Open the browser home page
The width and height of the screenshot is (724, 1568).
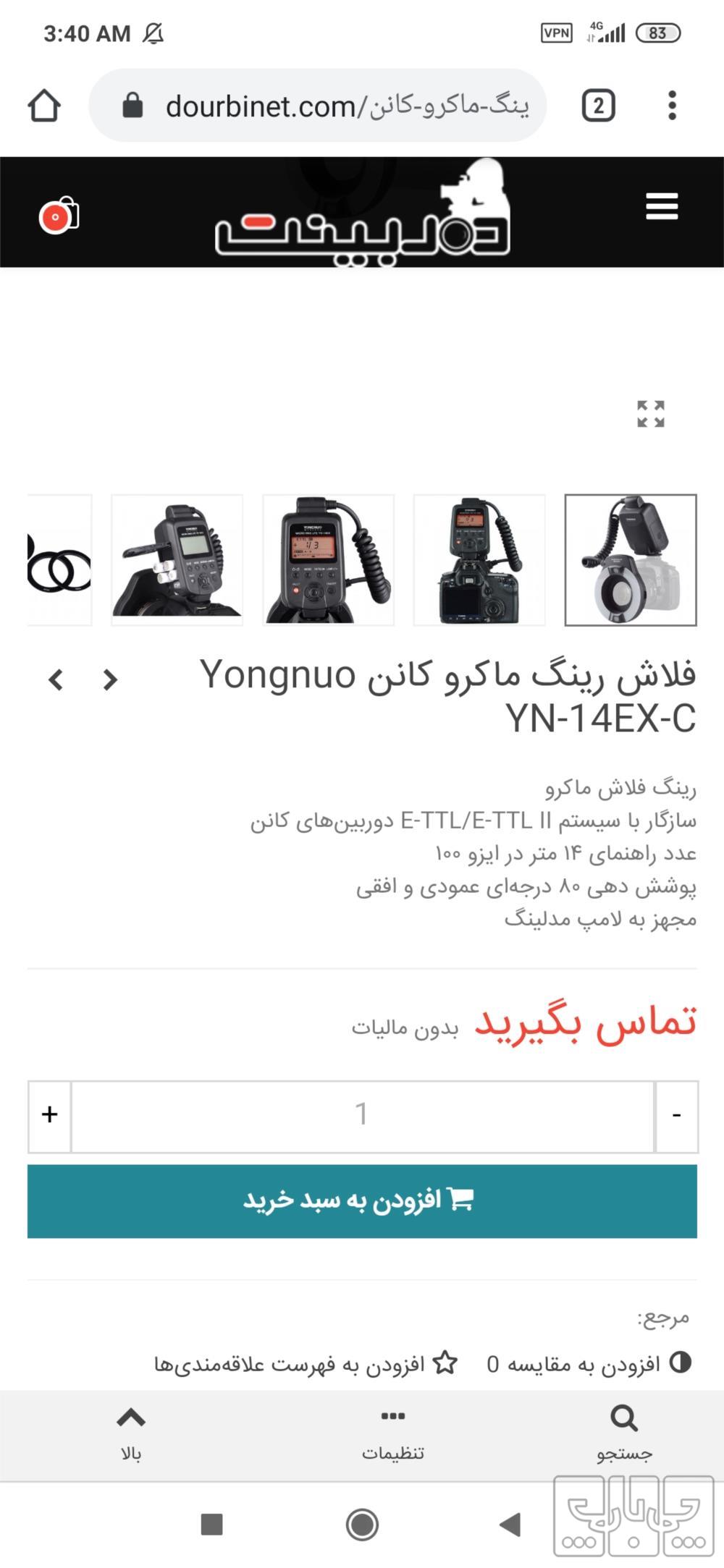click(44, 106)
